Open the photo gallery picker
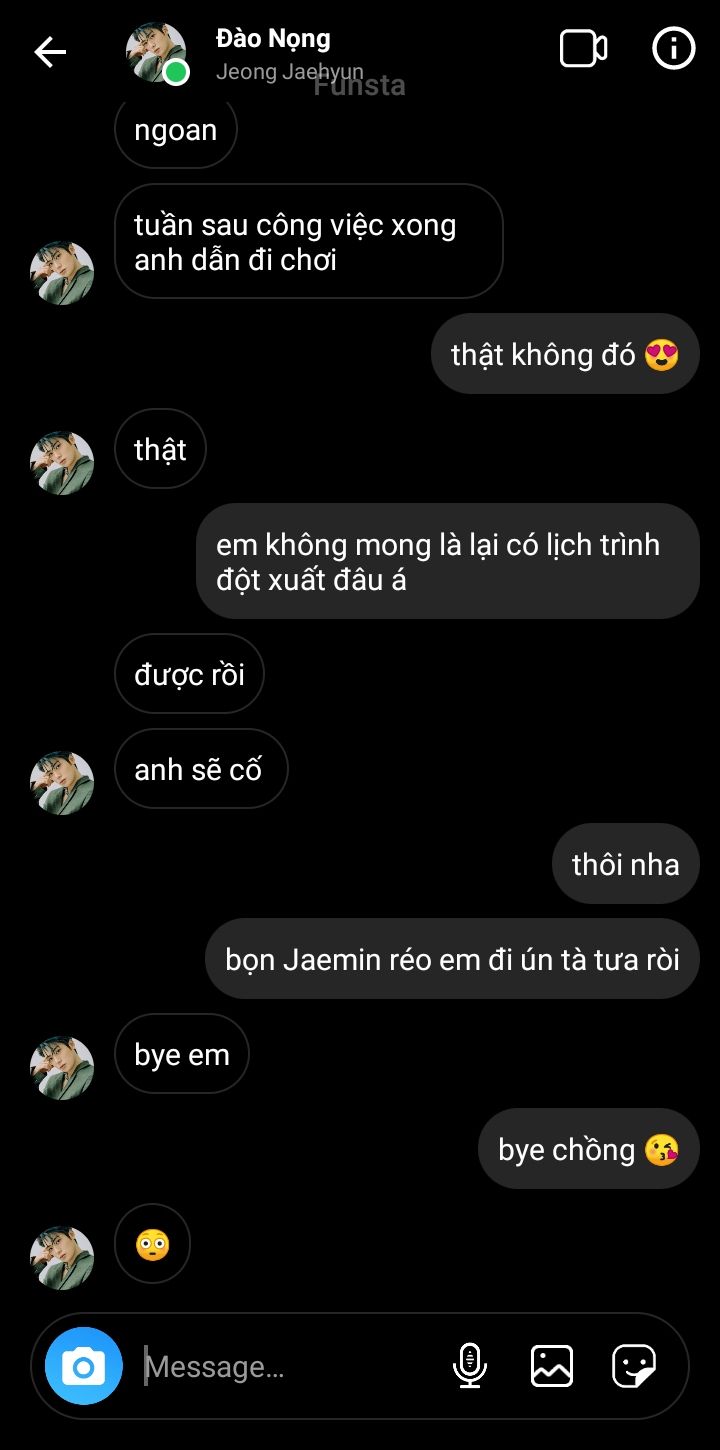This screenshot has height=1450, width=720. [552, 1366]
